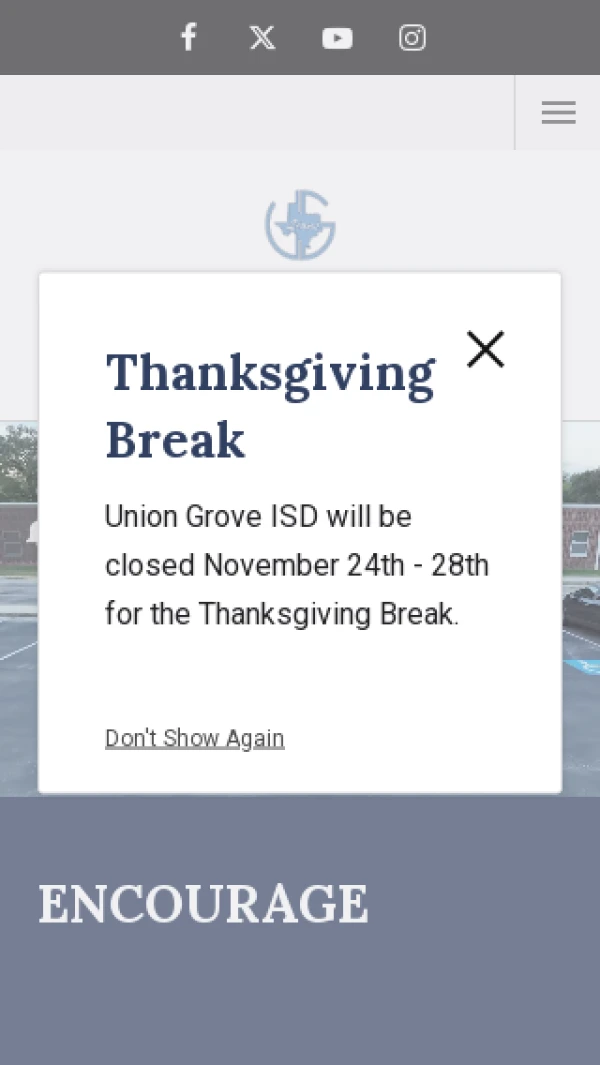
Task: Open the YouTube channel icon
Action: [337, 38]
